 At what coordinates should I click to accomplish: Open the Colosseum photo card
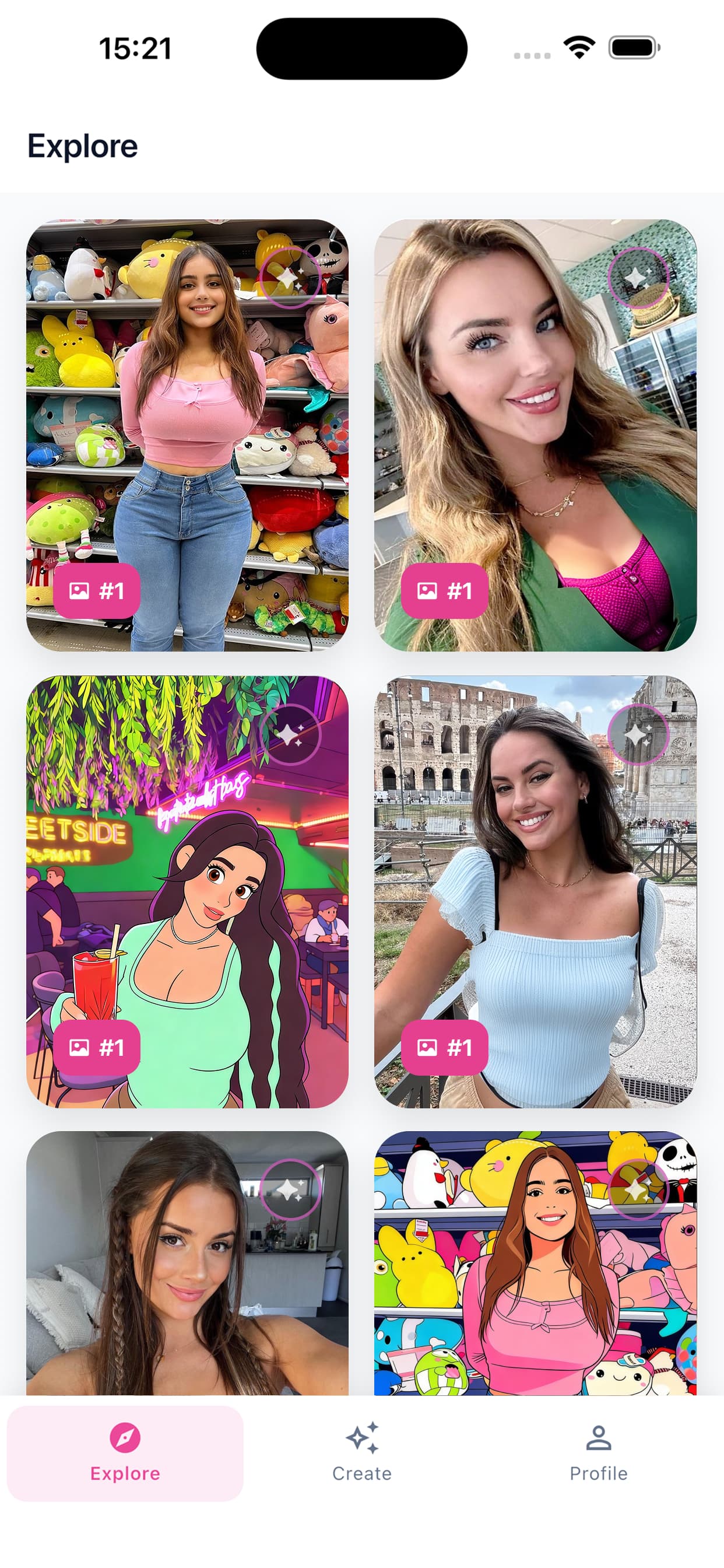pos(535,892)
